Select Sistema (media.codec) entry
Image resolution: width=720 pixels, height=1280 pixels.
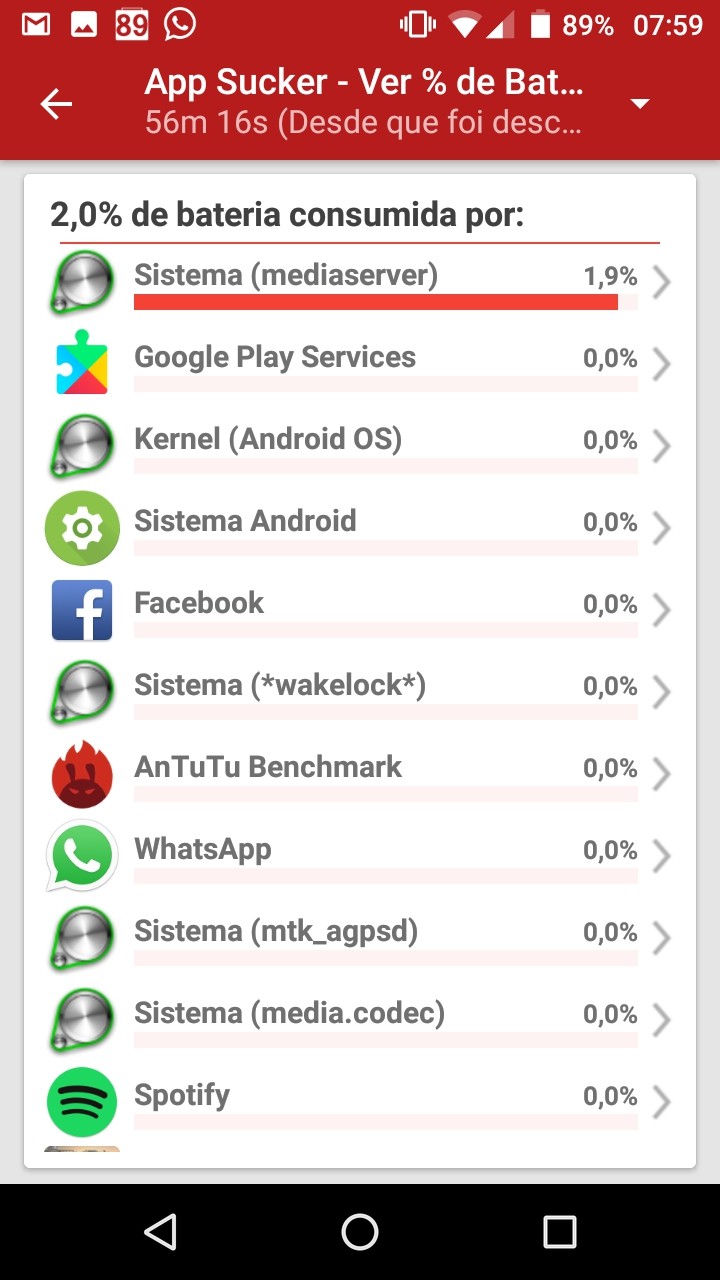360,1022
